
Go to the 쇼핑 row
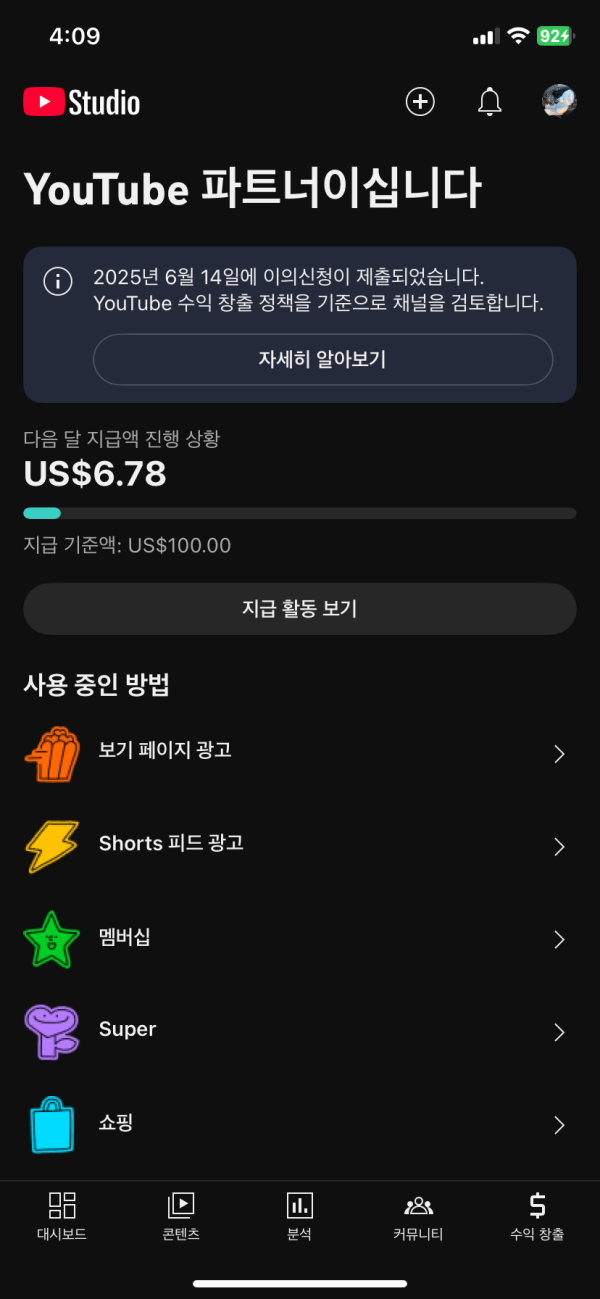299,1124
